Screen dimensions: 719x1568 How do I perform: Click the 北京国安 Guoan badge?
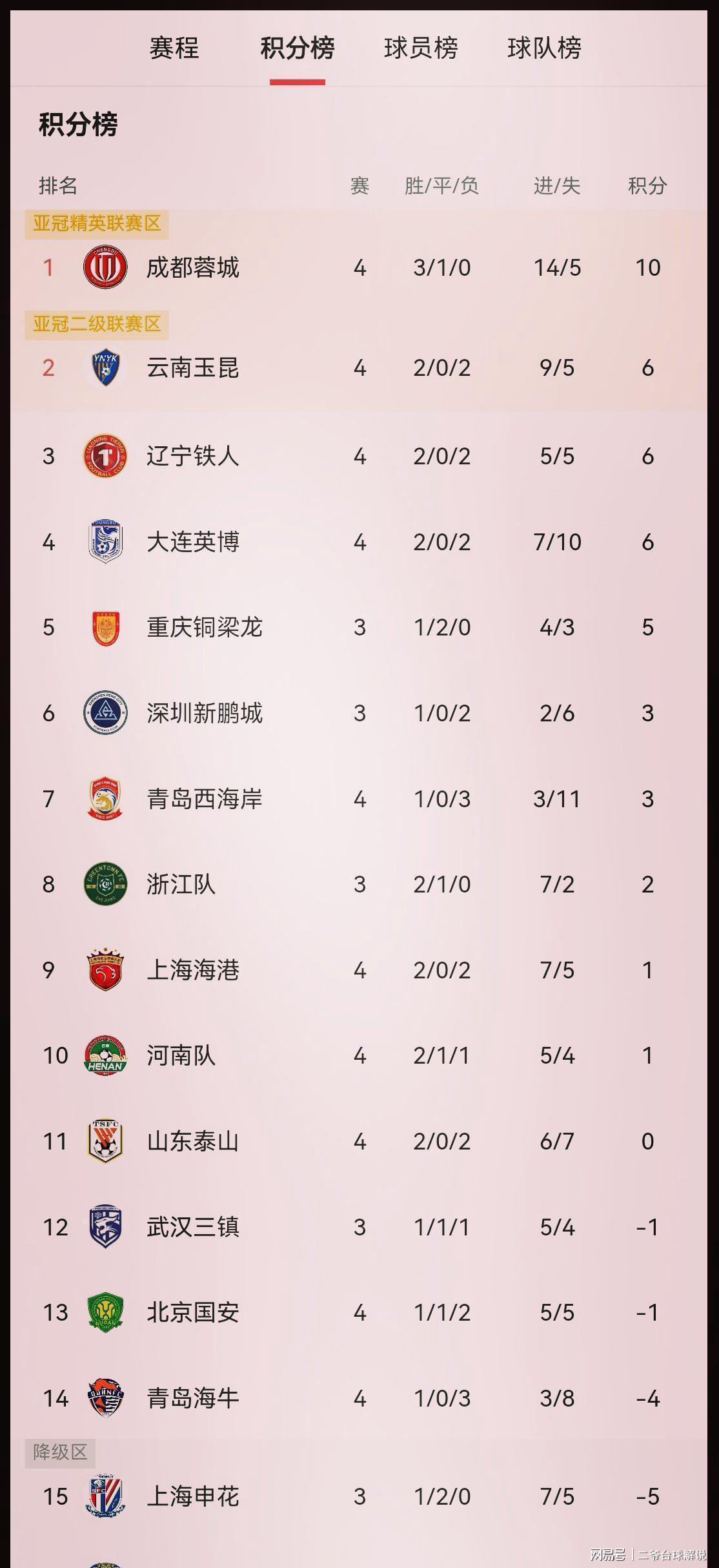105,1313
